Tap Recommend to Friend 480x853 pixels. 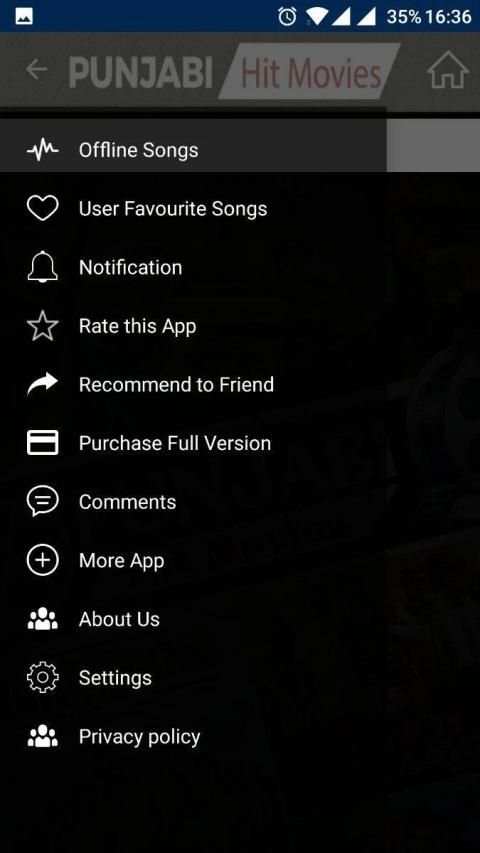(x=193, y=385)
